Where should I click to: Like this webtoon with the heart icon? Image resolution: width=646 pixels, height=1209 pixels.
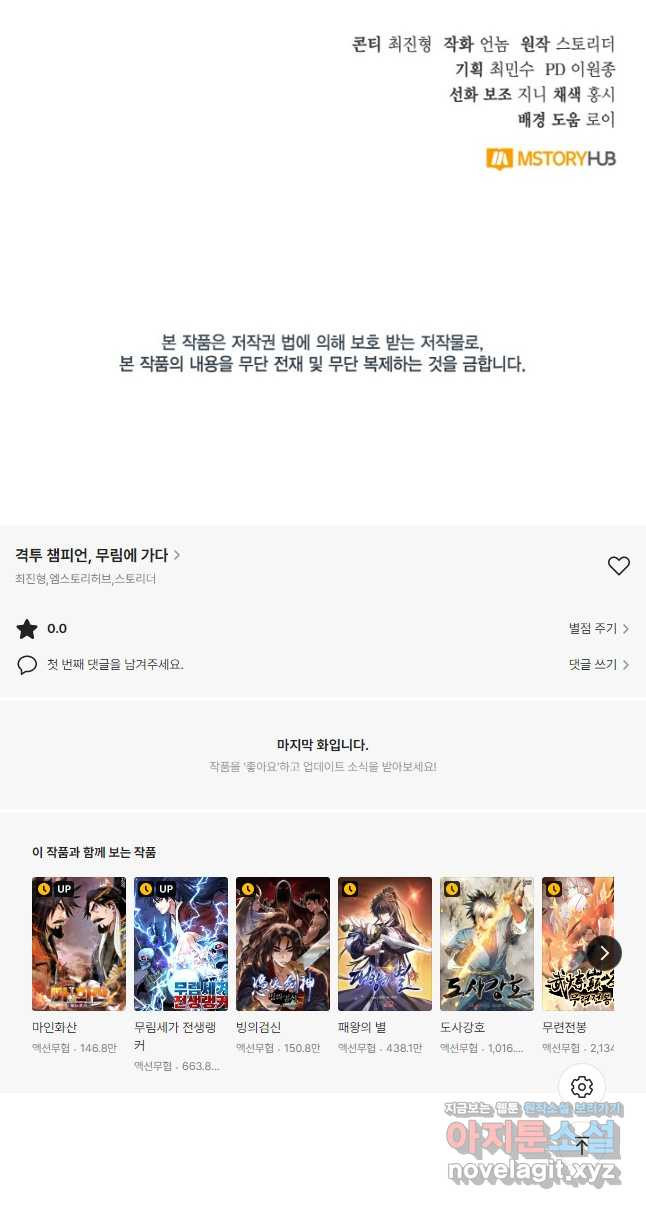point(619,566)
